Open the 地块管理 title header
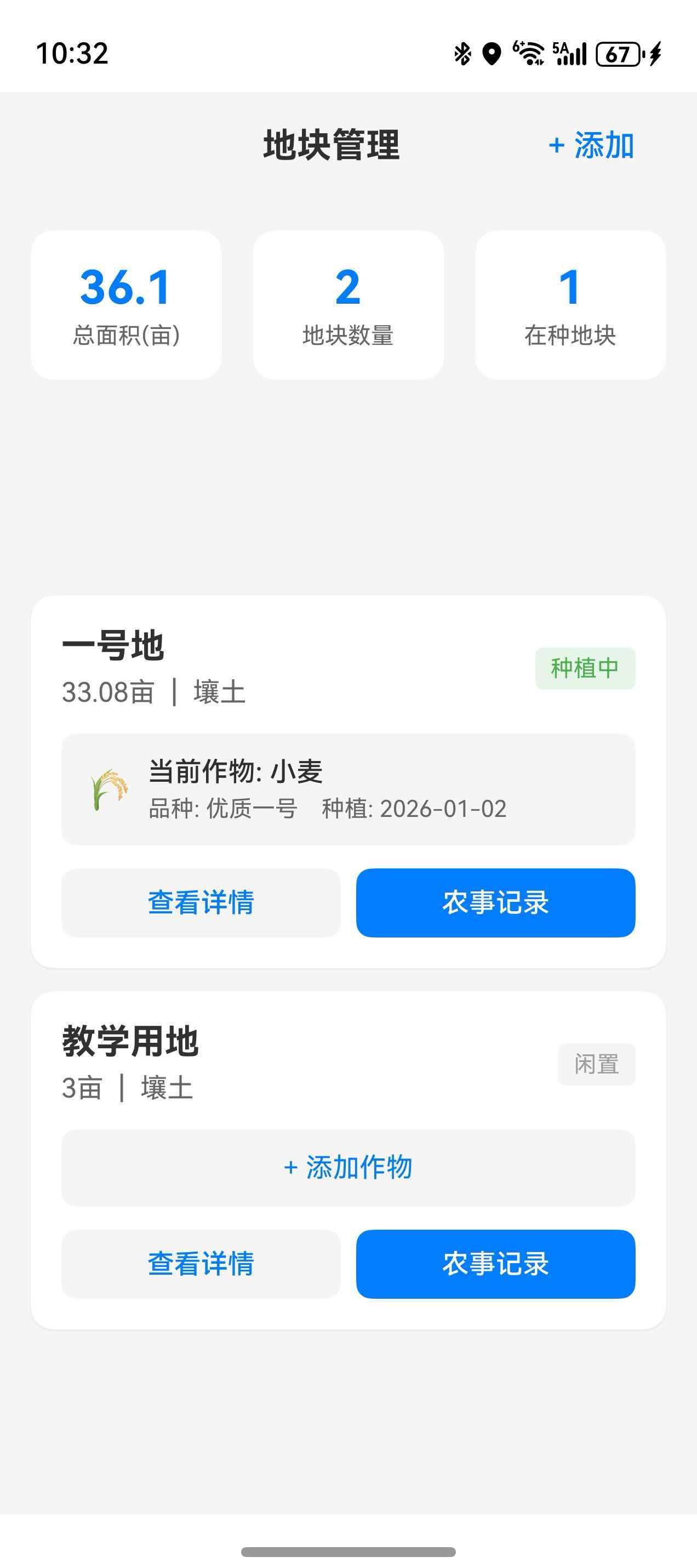697x1568 pixels. (332, 146)
